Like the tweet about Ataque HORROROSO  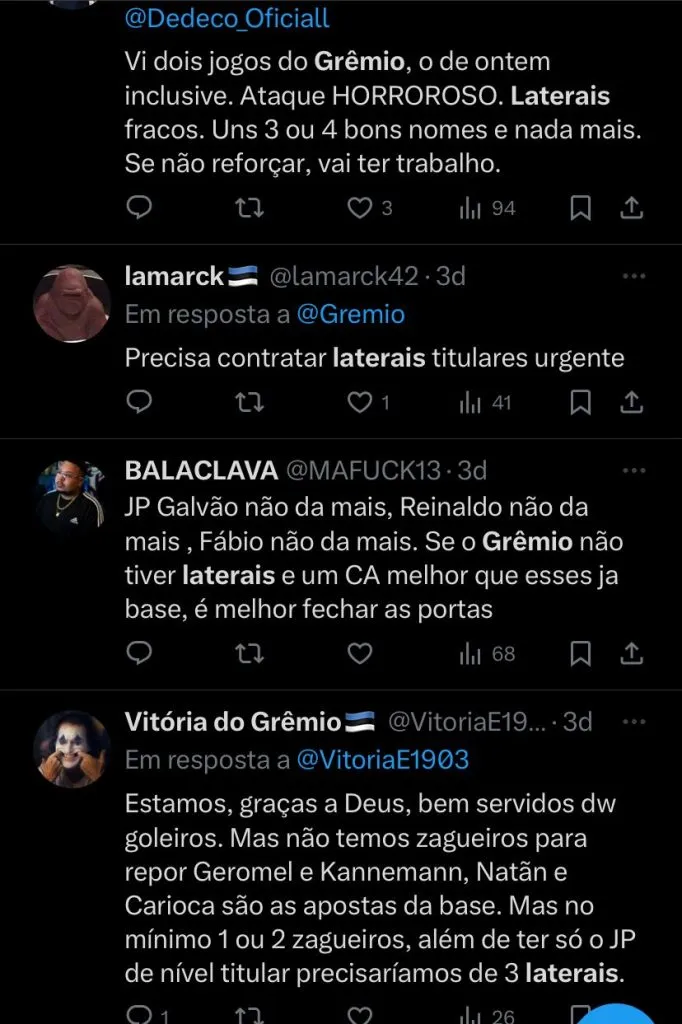pos(359,208)
